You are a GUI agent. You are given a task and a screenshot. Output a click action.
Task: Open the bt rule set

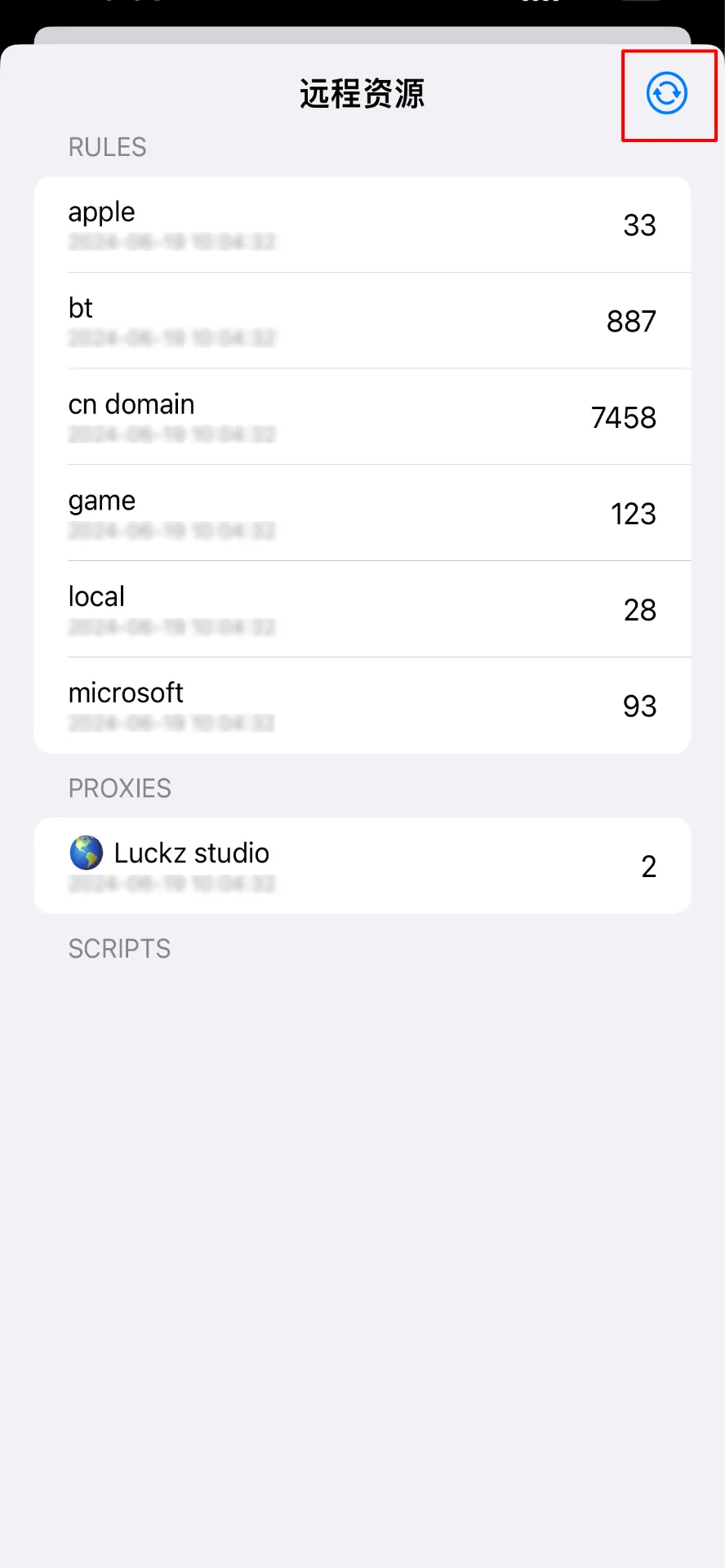point(362,321)
